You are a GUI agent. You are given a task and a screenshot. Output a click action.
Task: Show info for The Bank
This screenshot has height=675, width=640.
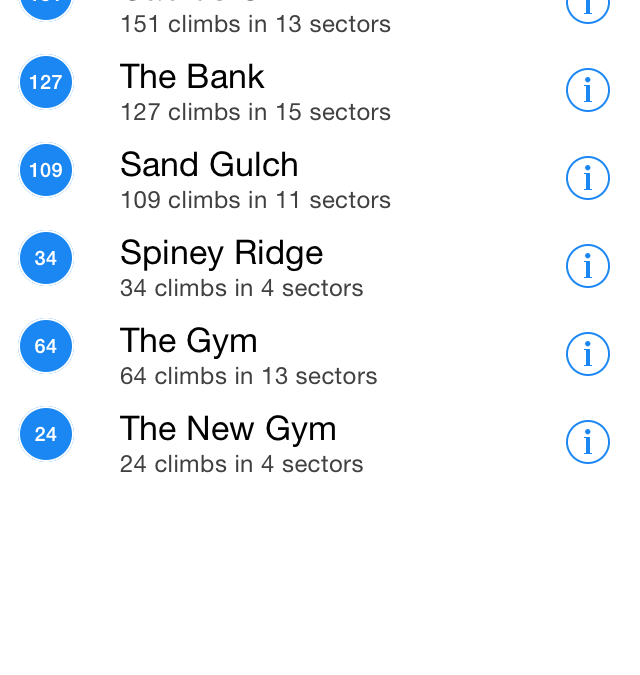[588, 90]
